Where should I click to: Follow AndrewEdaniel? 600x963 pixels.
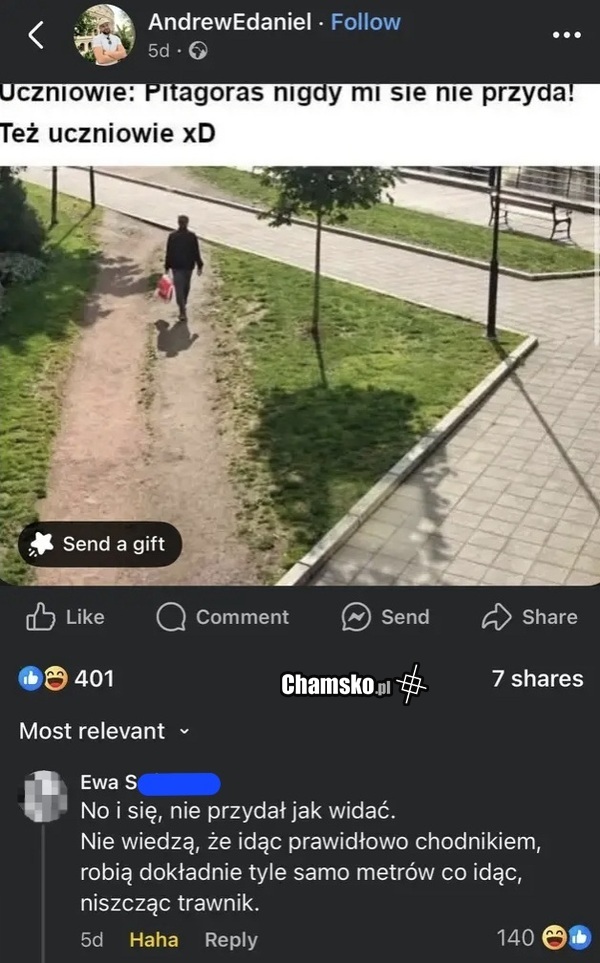(366, 21)
